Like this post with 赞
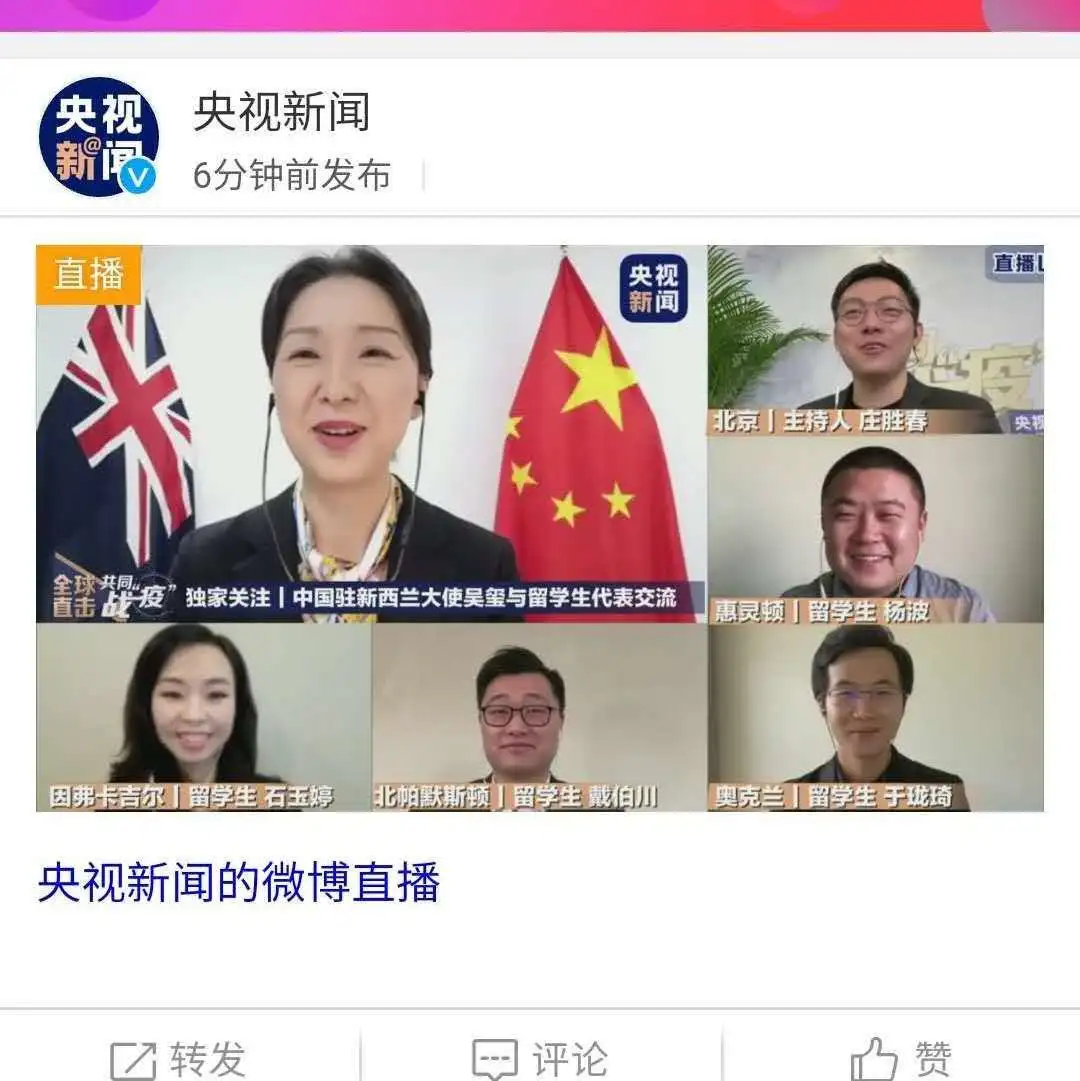Image resolution: width=1080 pixels, height=1081 pixels. (902, 1058)
